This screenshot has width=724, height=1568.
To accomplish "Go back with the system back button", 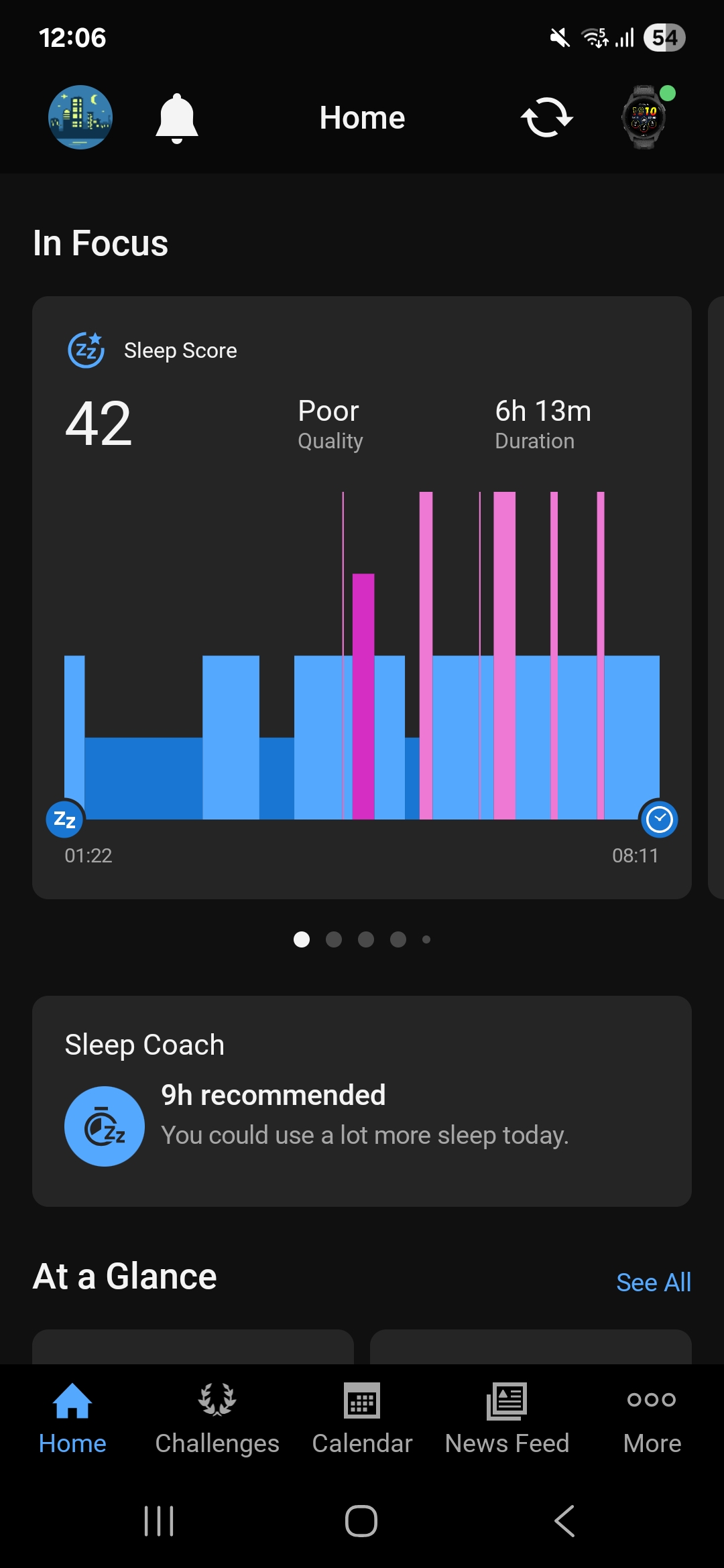I will (564, 1520).
